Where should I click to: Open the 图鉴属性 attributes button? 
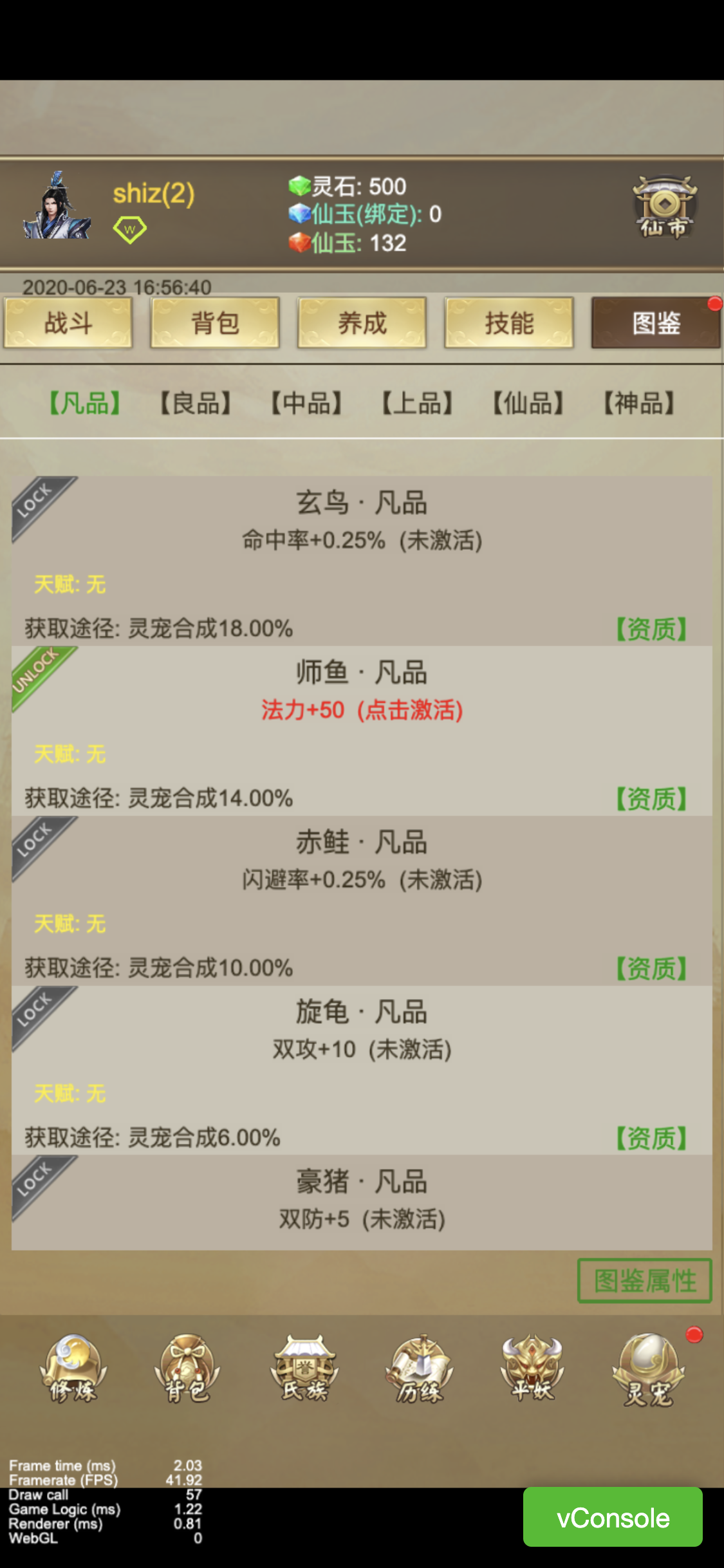[644, 1280]
